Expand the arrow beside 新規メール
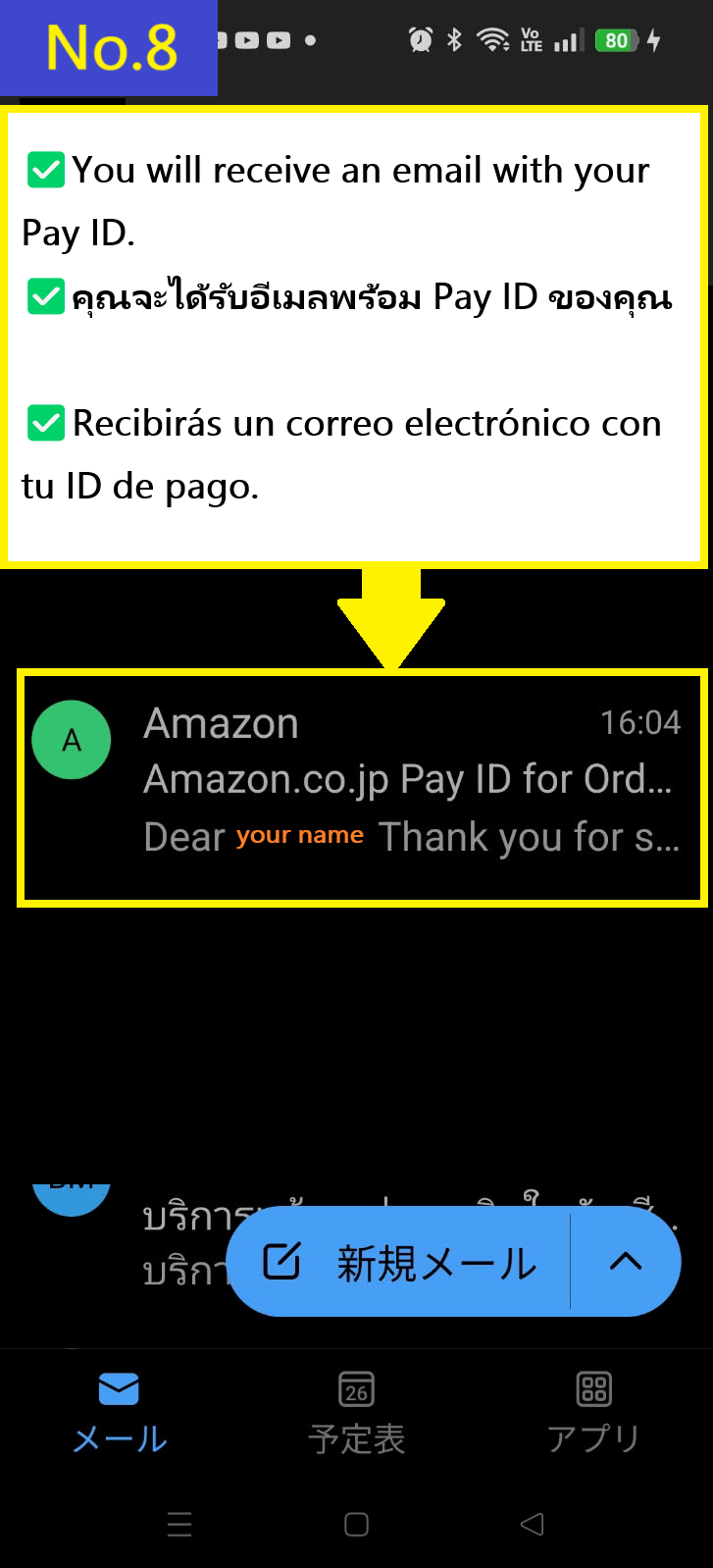Viewport: 713px width, 1568px height. [626, 1262]
